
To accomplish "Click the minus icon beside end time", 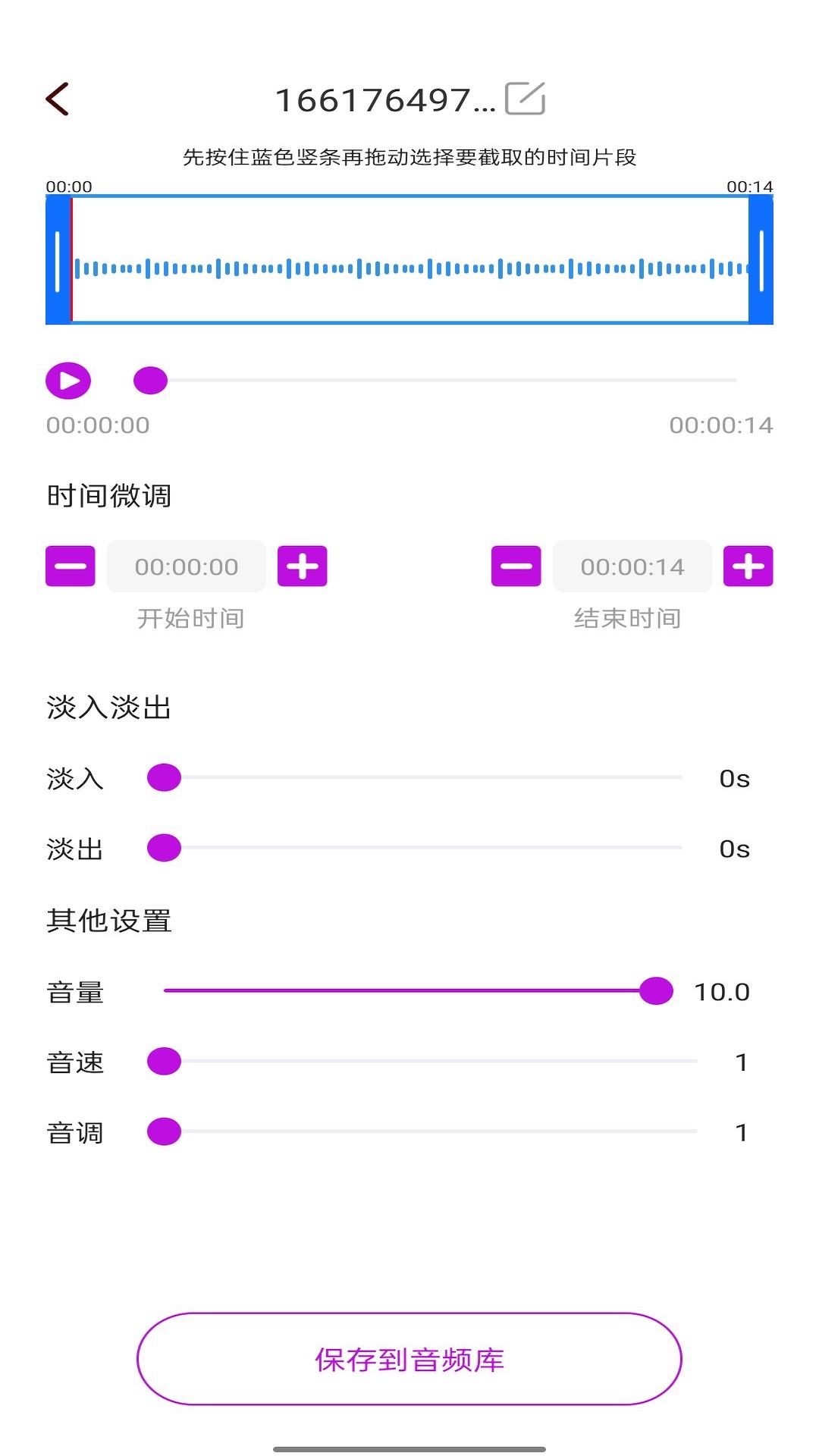I will coord(515,566).
